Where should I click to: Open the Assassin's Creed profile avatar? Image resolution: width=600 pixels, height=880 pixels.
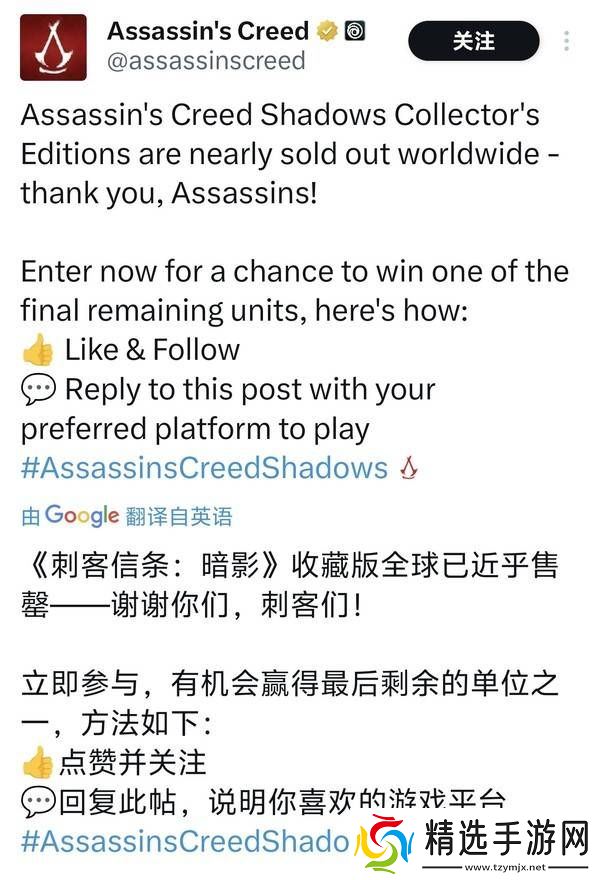click(x=53, y=47)
